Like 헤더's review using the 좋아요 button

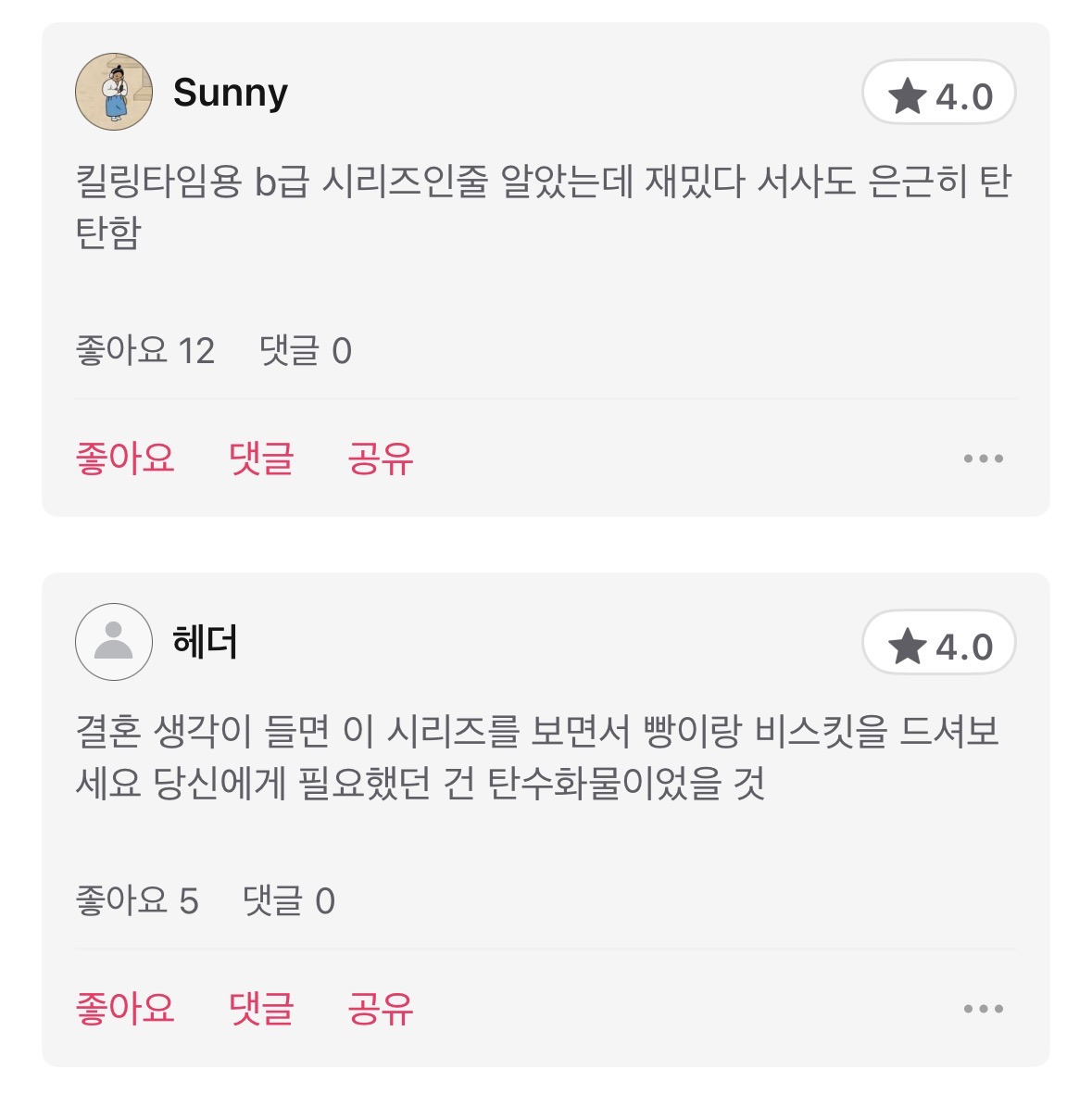pyautogui.click(x=127, y=1008)
